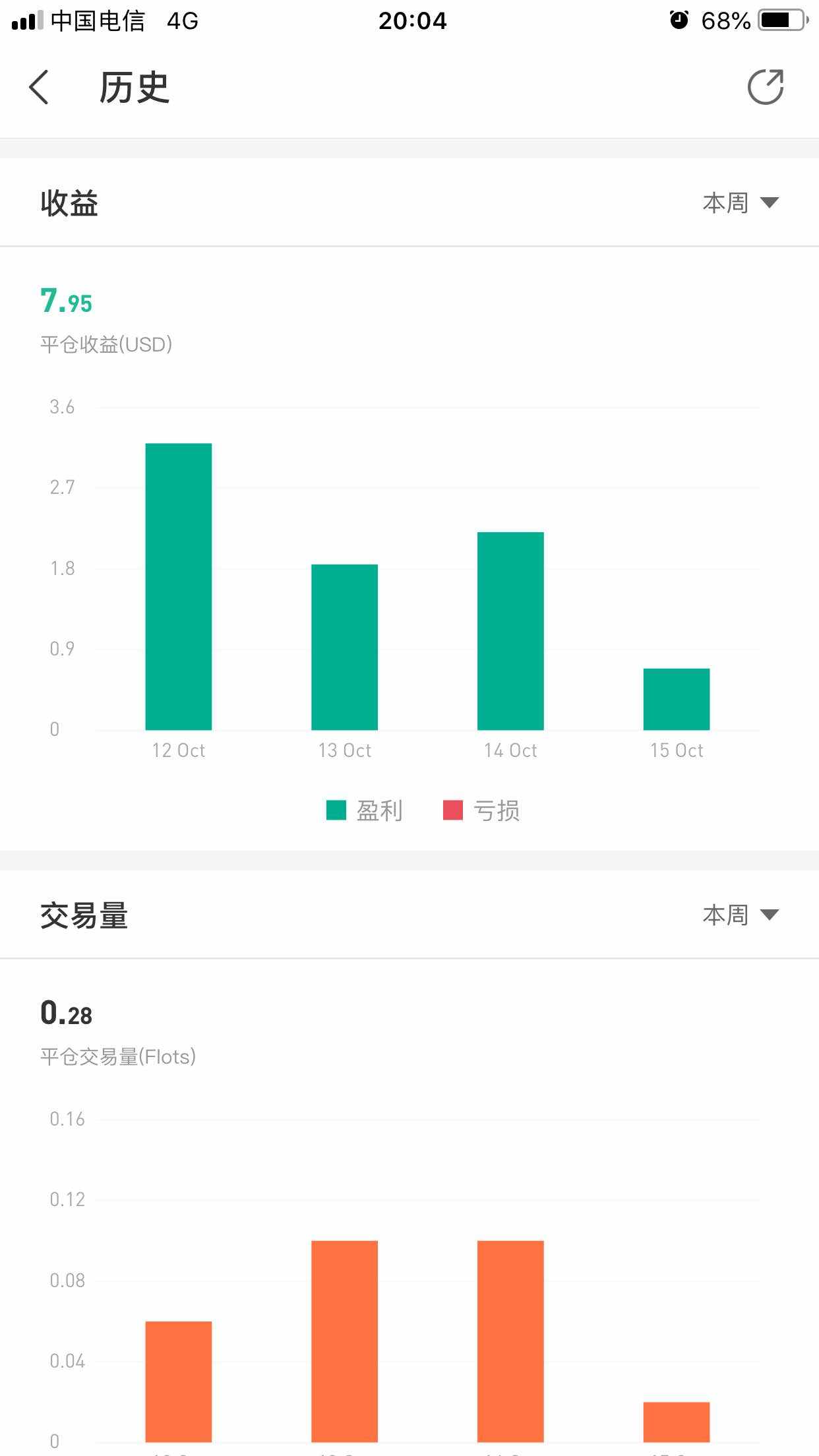Open the 本周 dropdown in 交易量 section
The image size is (819, 1456).
tap(740, 915)
